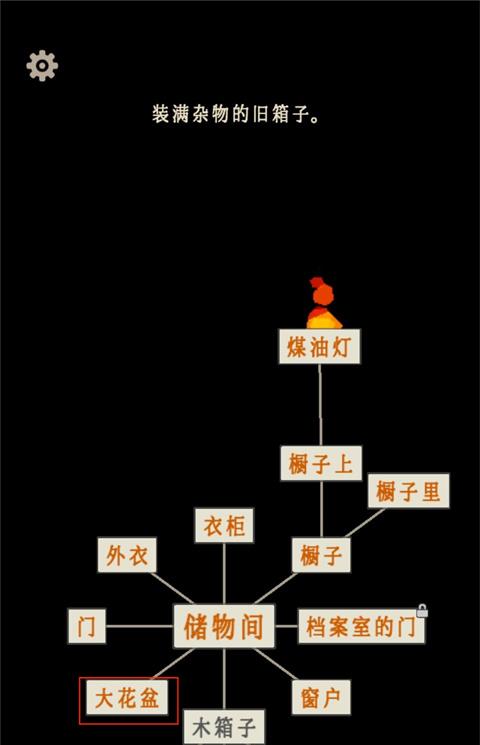
Task: Select the 窗户 node
Action: [321, 697]
